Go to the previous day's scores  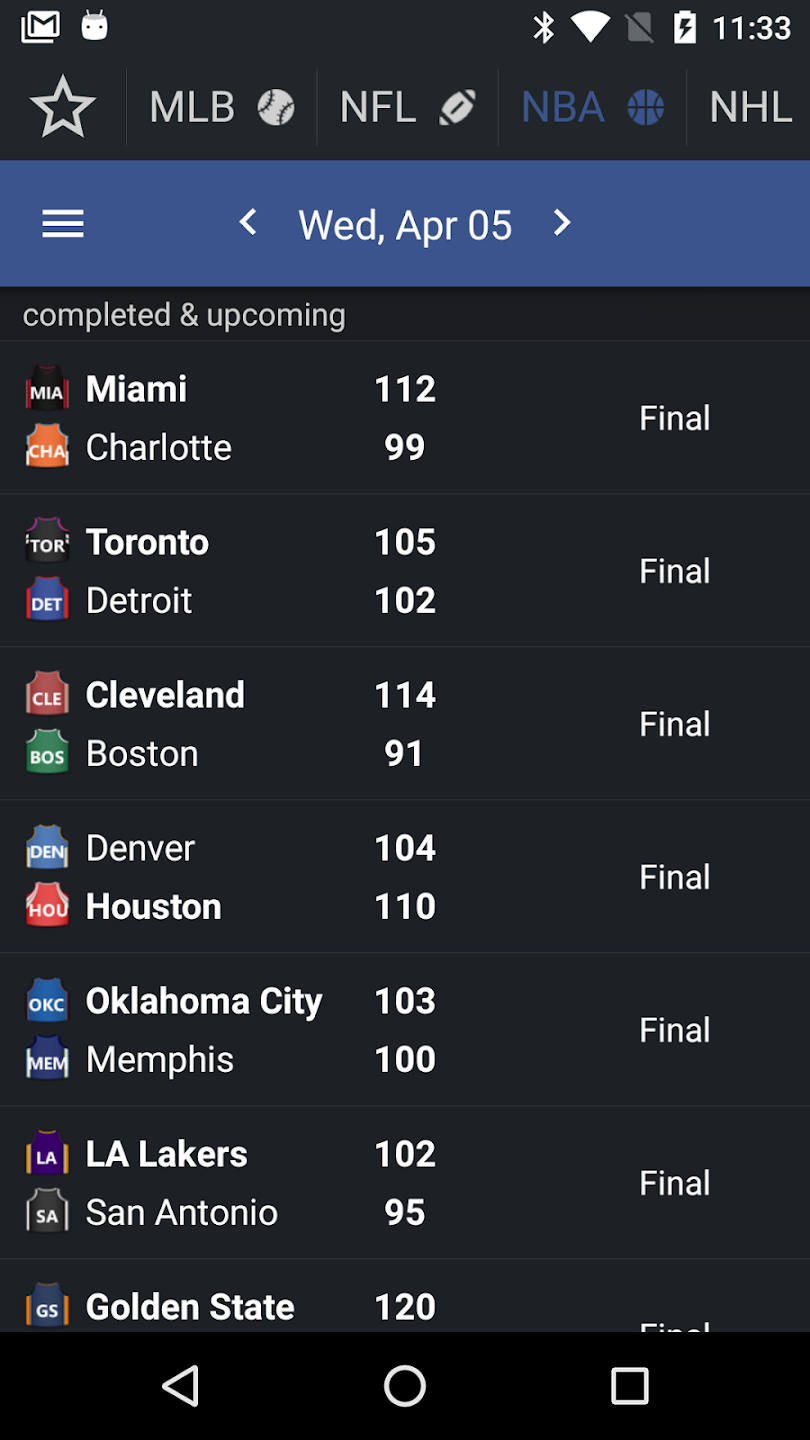click(248, 223)
